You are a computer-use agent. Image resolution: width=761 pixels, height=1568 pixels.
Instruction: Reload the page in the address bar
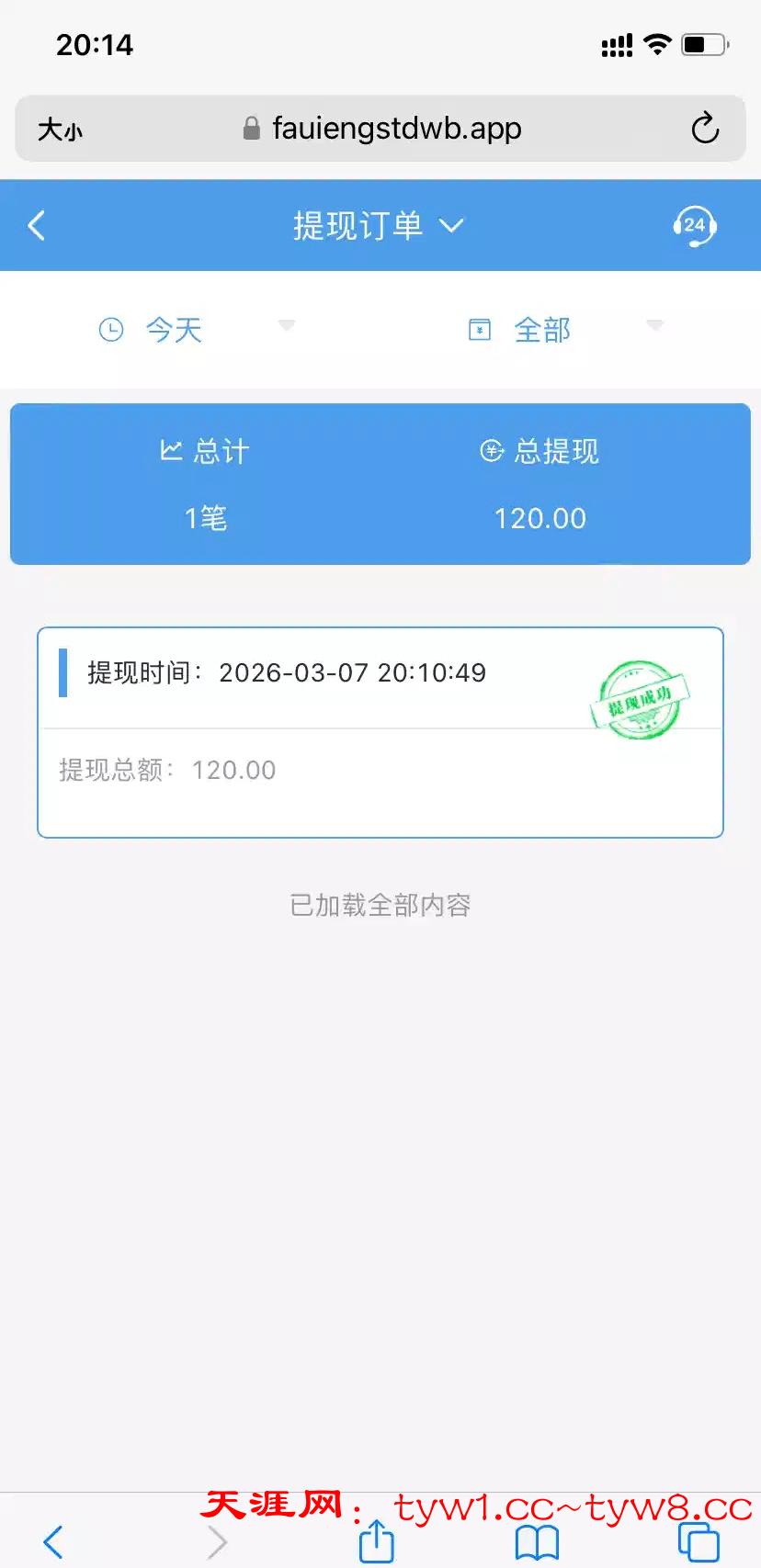pos(705,129)
